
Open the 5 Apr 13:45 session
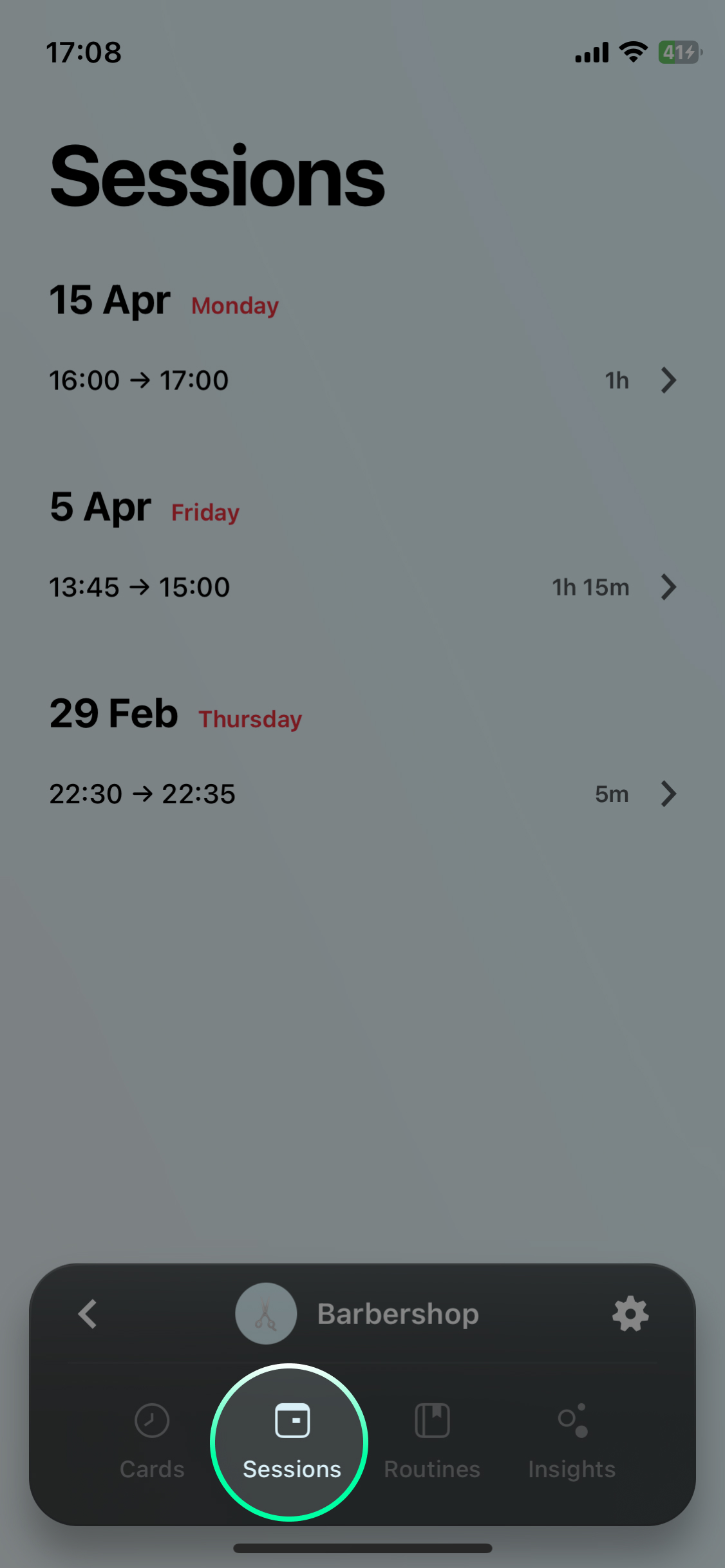(362, 587)
